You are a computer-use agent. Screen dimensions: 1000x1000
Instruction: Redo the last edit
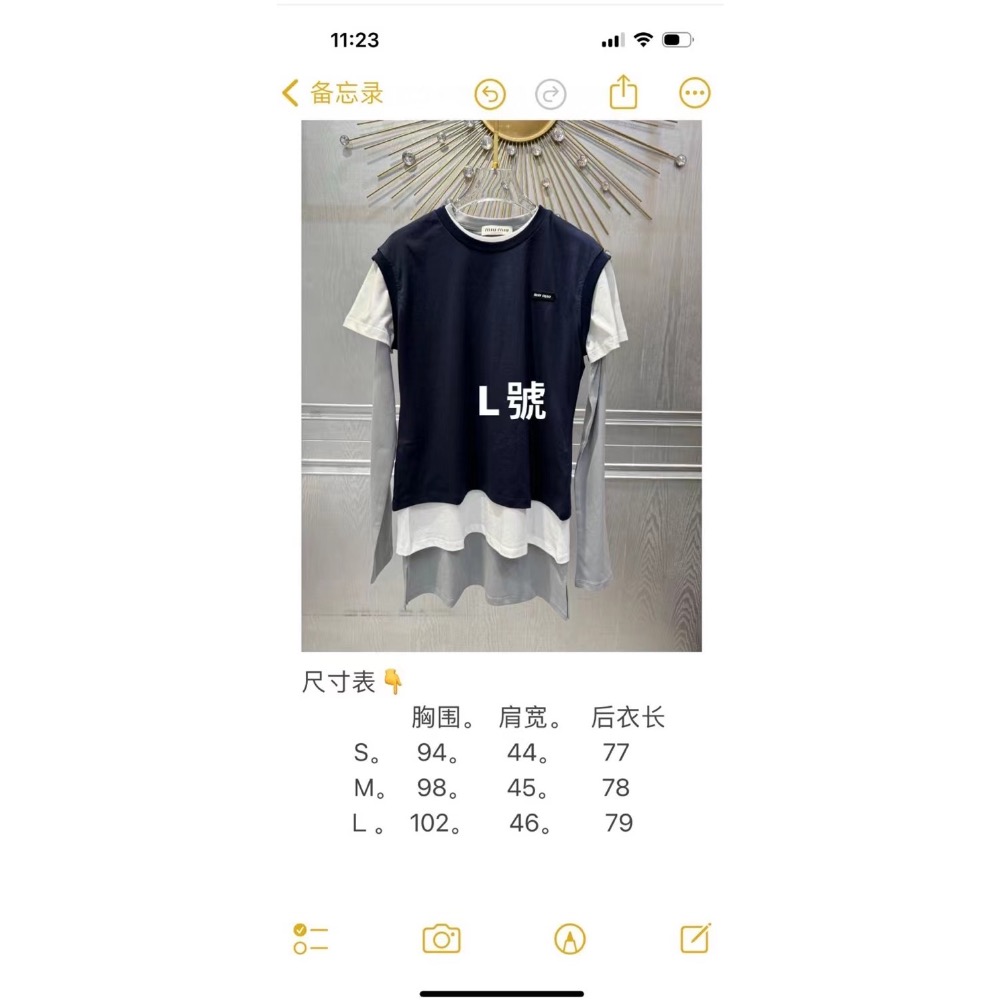click(550, 95)
